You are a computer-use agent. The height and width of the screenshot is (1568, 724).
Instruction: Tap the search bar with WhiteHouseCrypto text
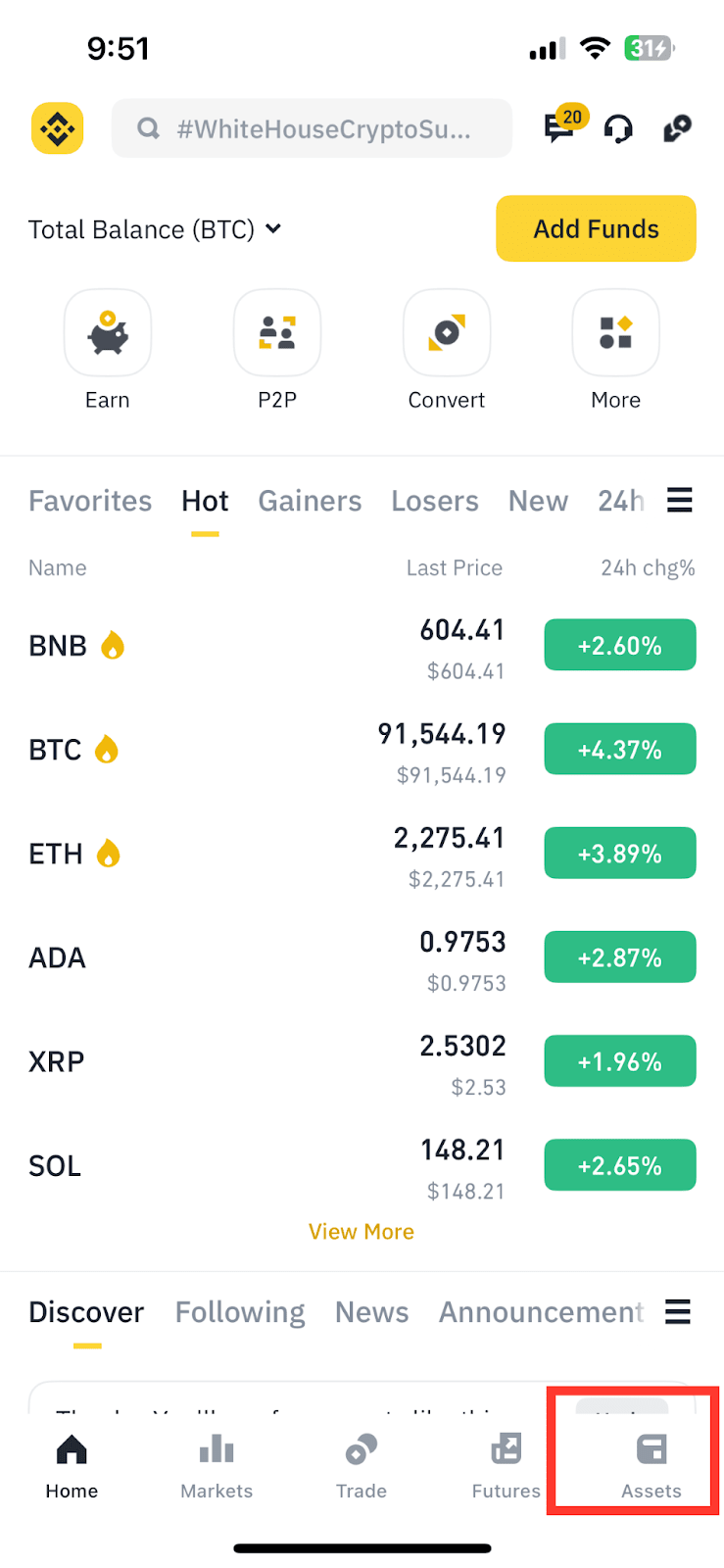(312, 128)
